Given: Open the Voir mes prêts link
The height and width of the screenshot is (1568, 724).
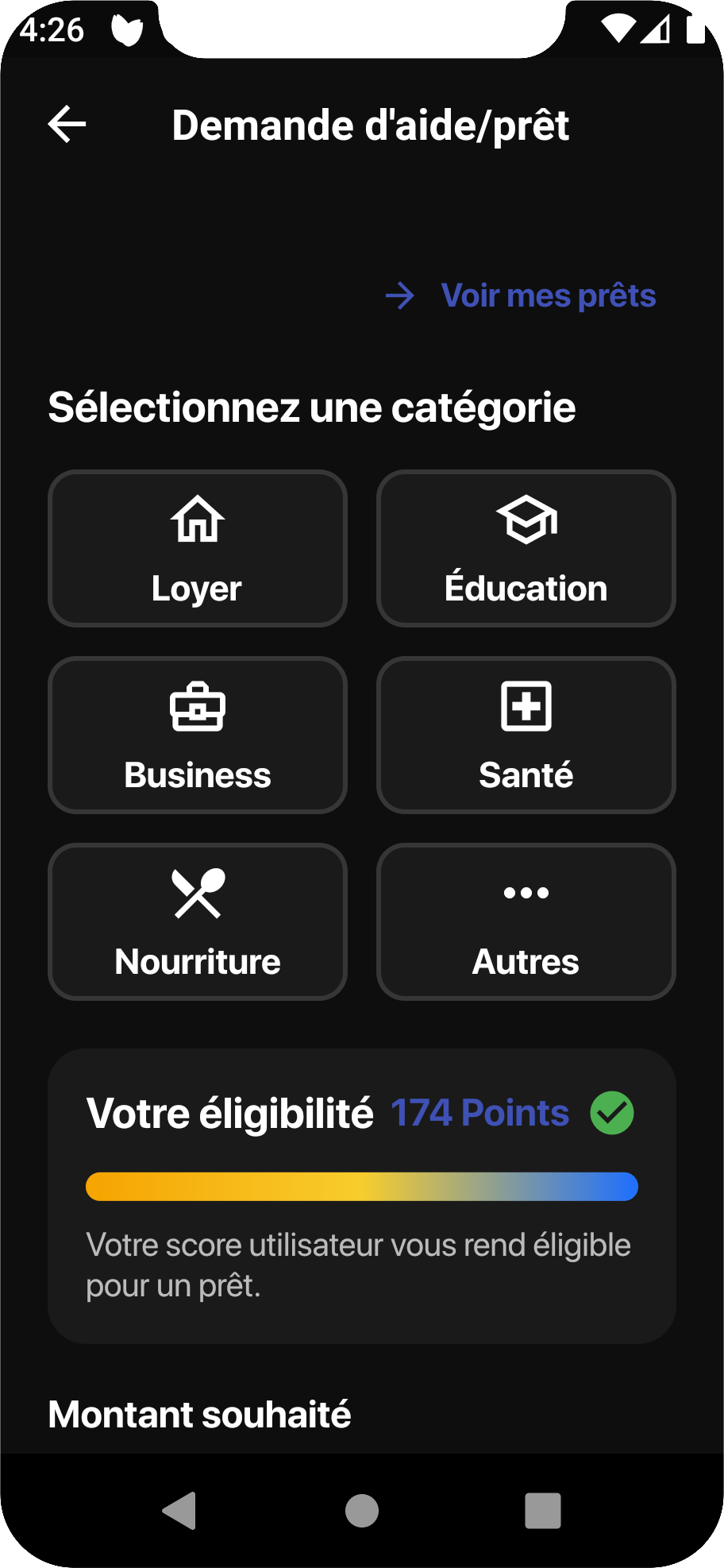Looking at the screenshot, I should coord(548,295).
